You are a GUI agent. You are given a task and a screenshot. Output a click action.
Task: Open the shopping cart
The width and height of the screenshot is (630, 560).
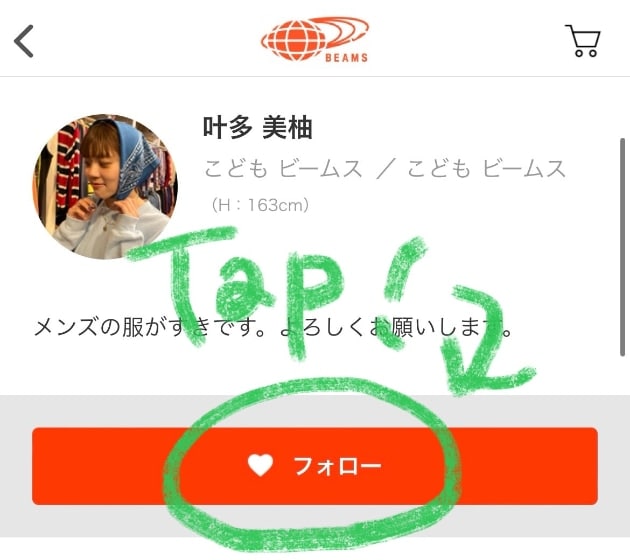point(582,41)
